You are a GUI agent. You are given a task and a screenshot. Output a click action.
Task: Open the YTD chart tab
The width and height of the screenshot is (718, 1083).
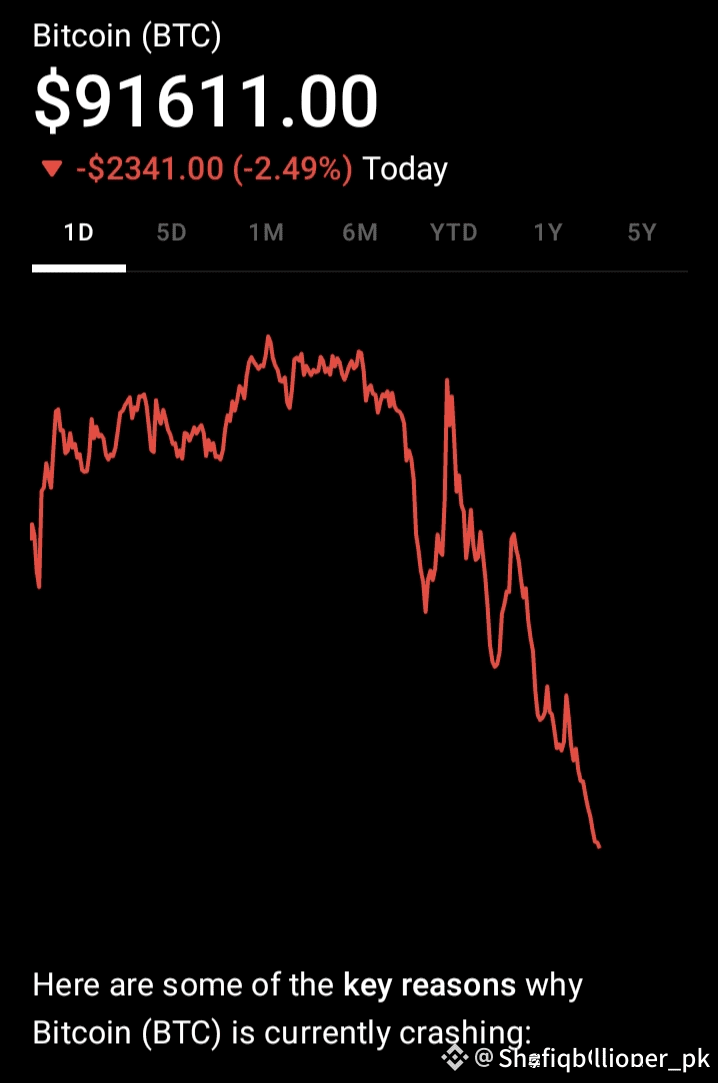[x=454, y=233]
